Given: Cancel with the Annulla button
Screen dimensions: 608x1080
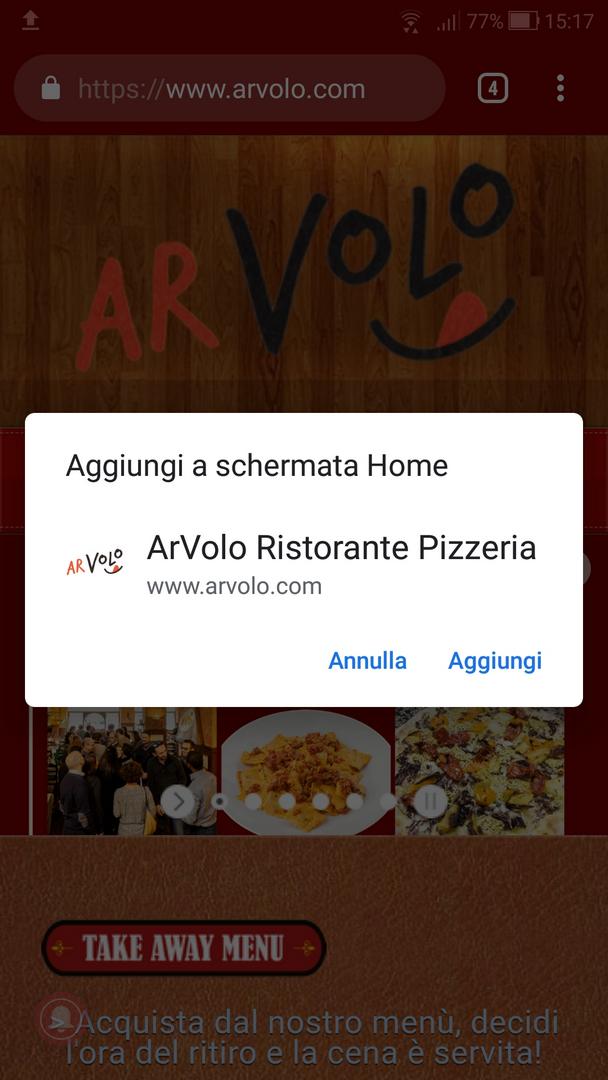Looking at the screenshot, I should (367, 661).
